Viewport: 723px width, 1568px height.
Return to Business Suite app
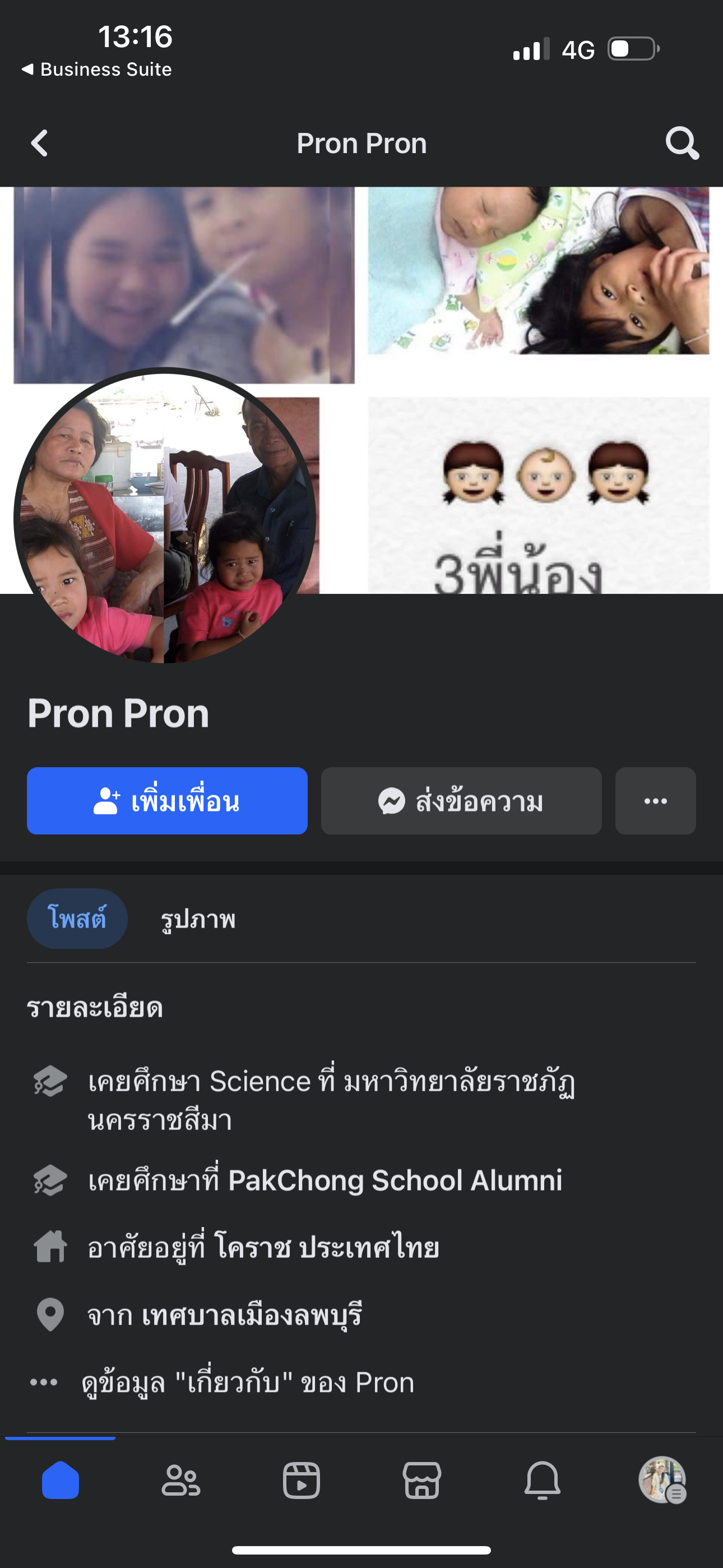click(x=98, y=70)
